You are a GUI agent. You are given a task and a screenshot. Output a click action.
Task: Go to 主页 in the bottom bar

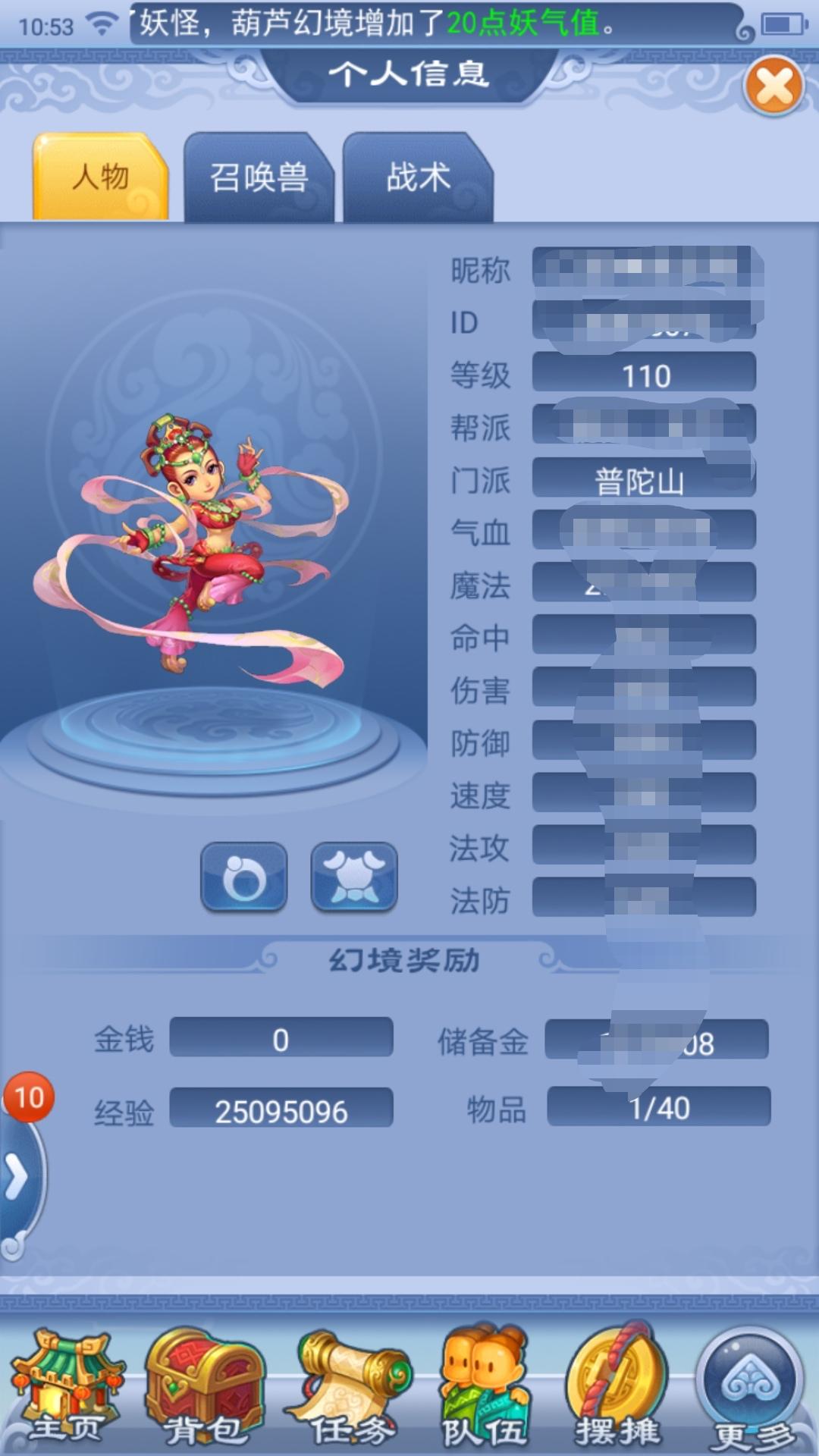pyautogui.click(x=67, y=1388)
